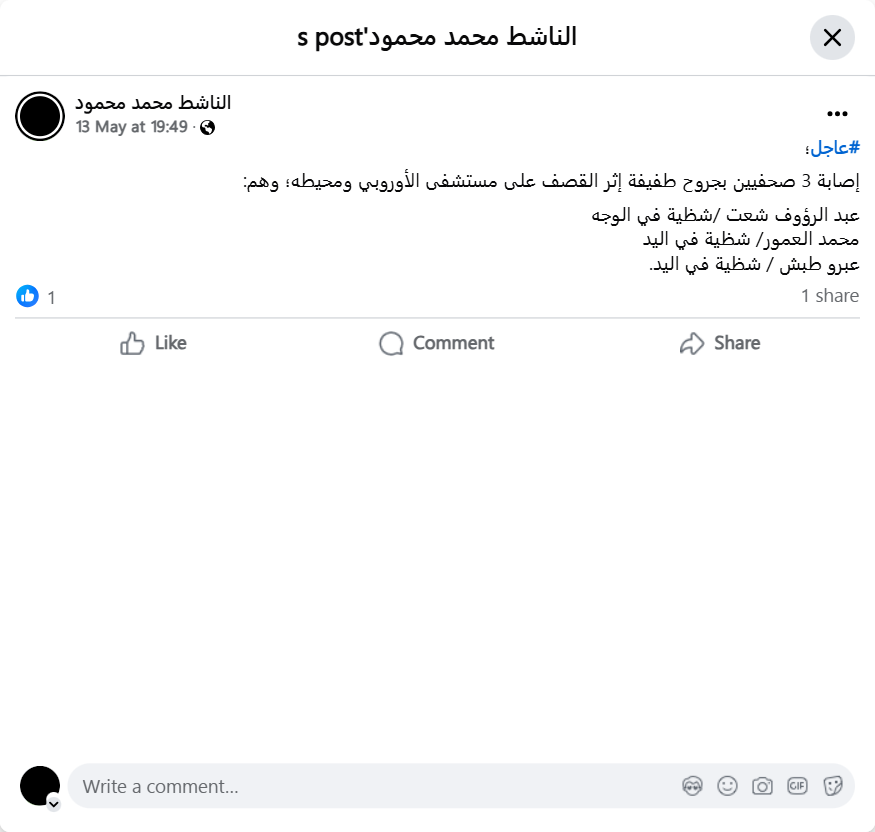Open the post timestamp 13 May link
Screen dimensions: 875x832
tap(131, 127)
